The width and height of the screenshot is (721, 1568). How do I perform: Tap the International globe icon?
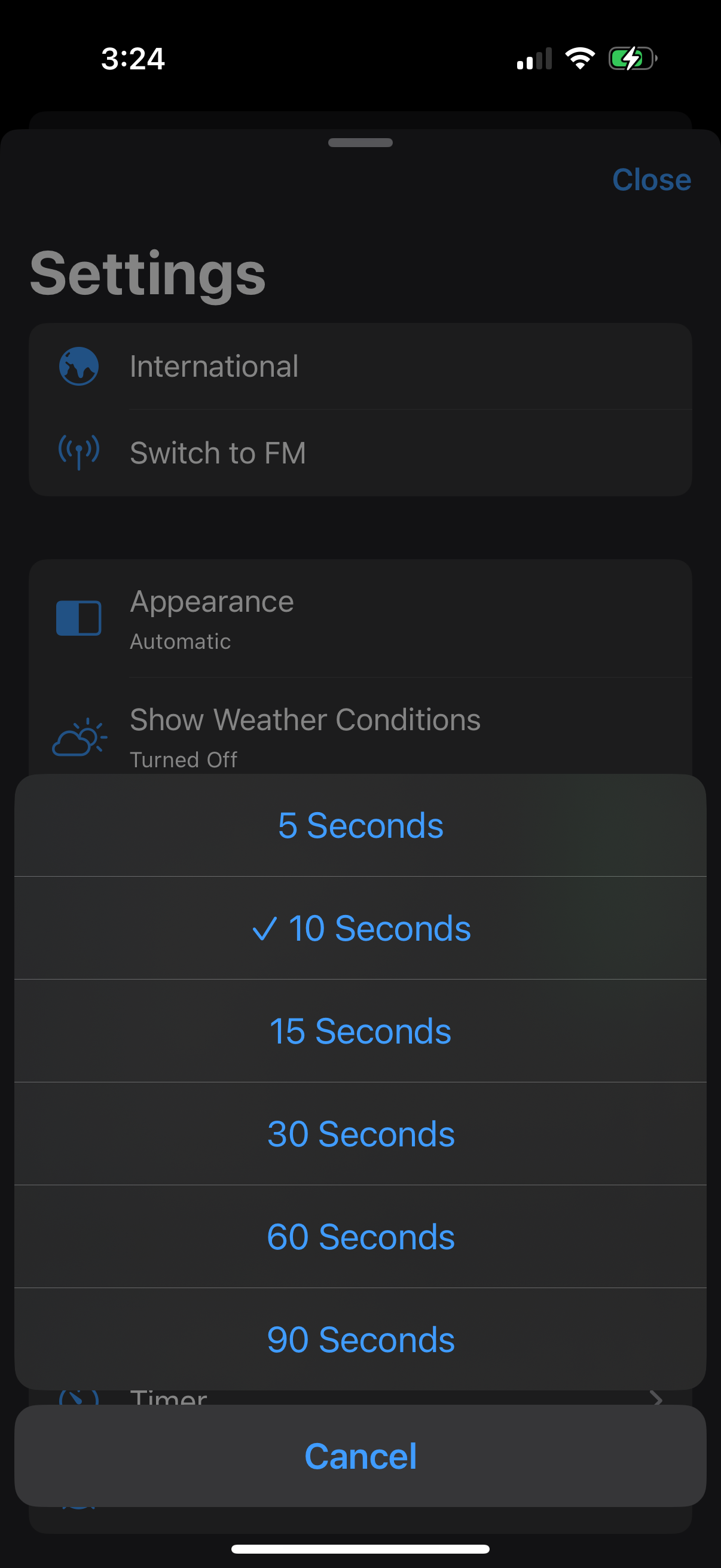point(78,366)
